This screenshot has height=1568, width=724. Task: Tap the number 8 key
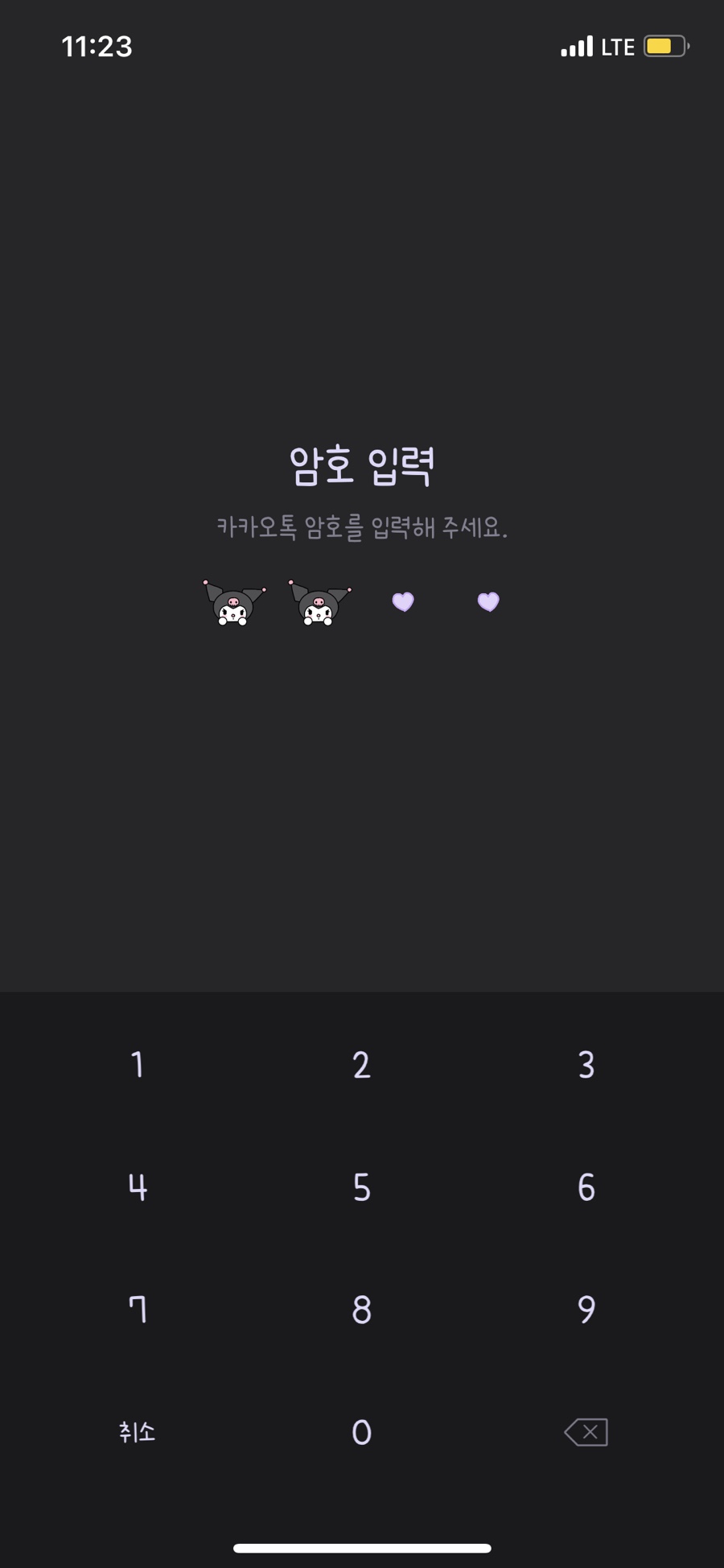pos(362,1310)
